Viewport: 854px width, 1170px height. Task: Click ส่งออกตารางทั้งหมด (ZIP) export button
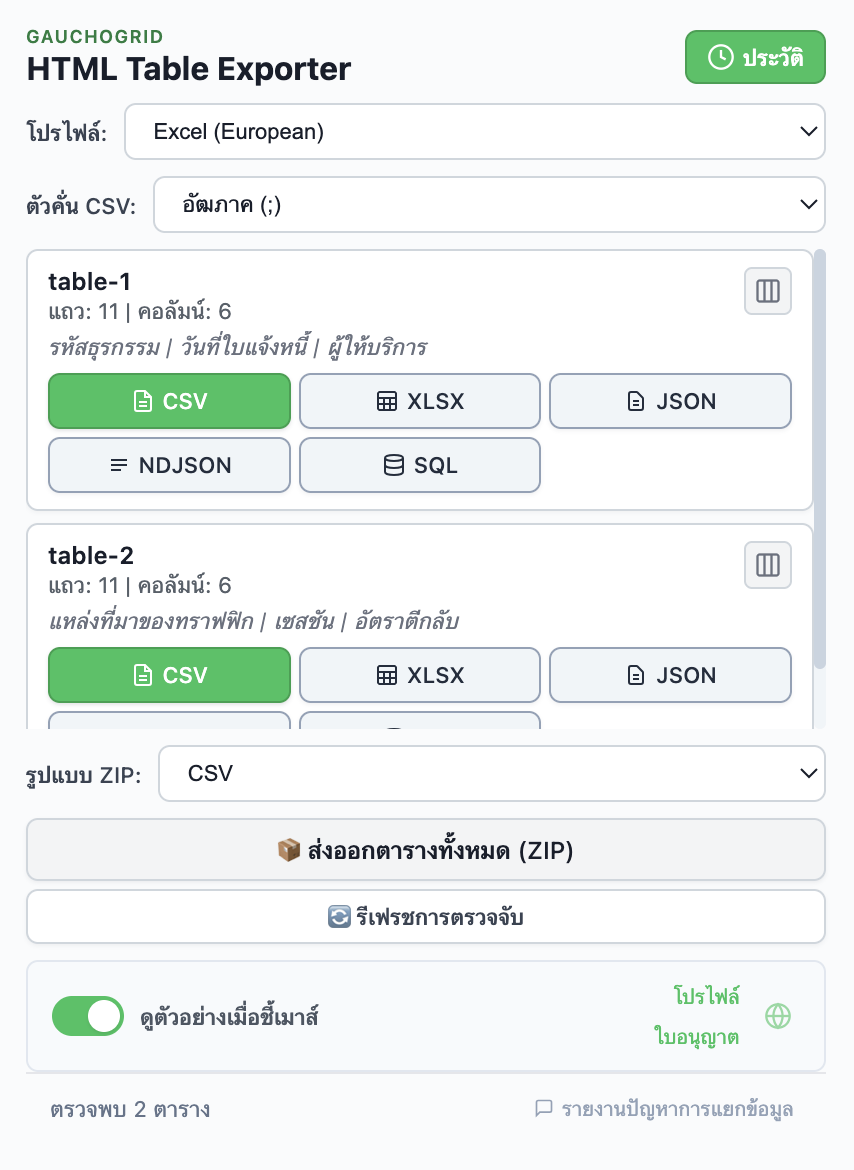pos(426,849)
